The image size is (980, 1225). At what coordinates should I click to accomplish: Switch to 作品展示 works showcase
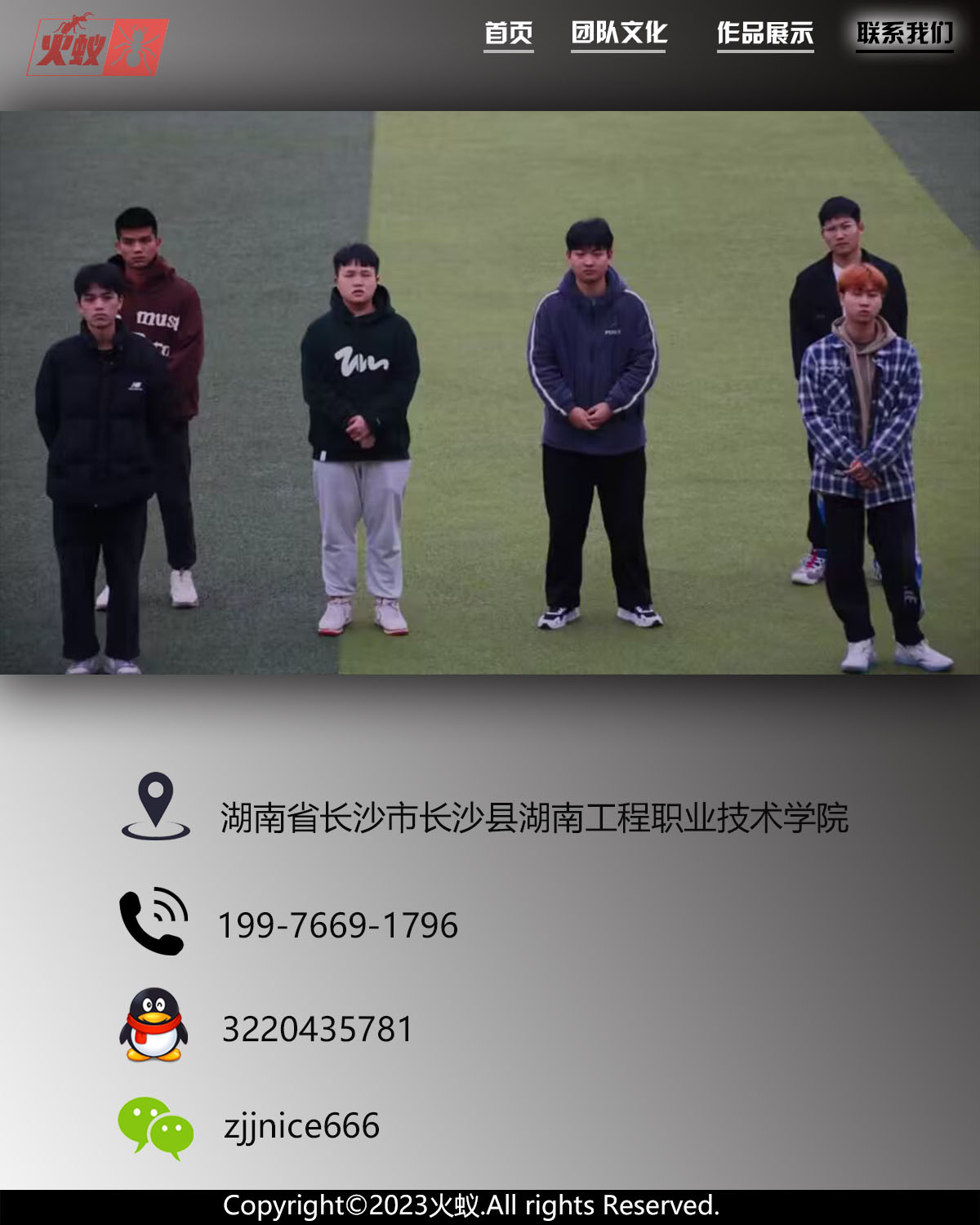764,33
